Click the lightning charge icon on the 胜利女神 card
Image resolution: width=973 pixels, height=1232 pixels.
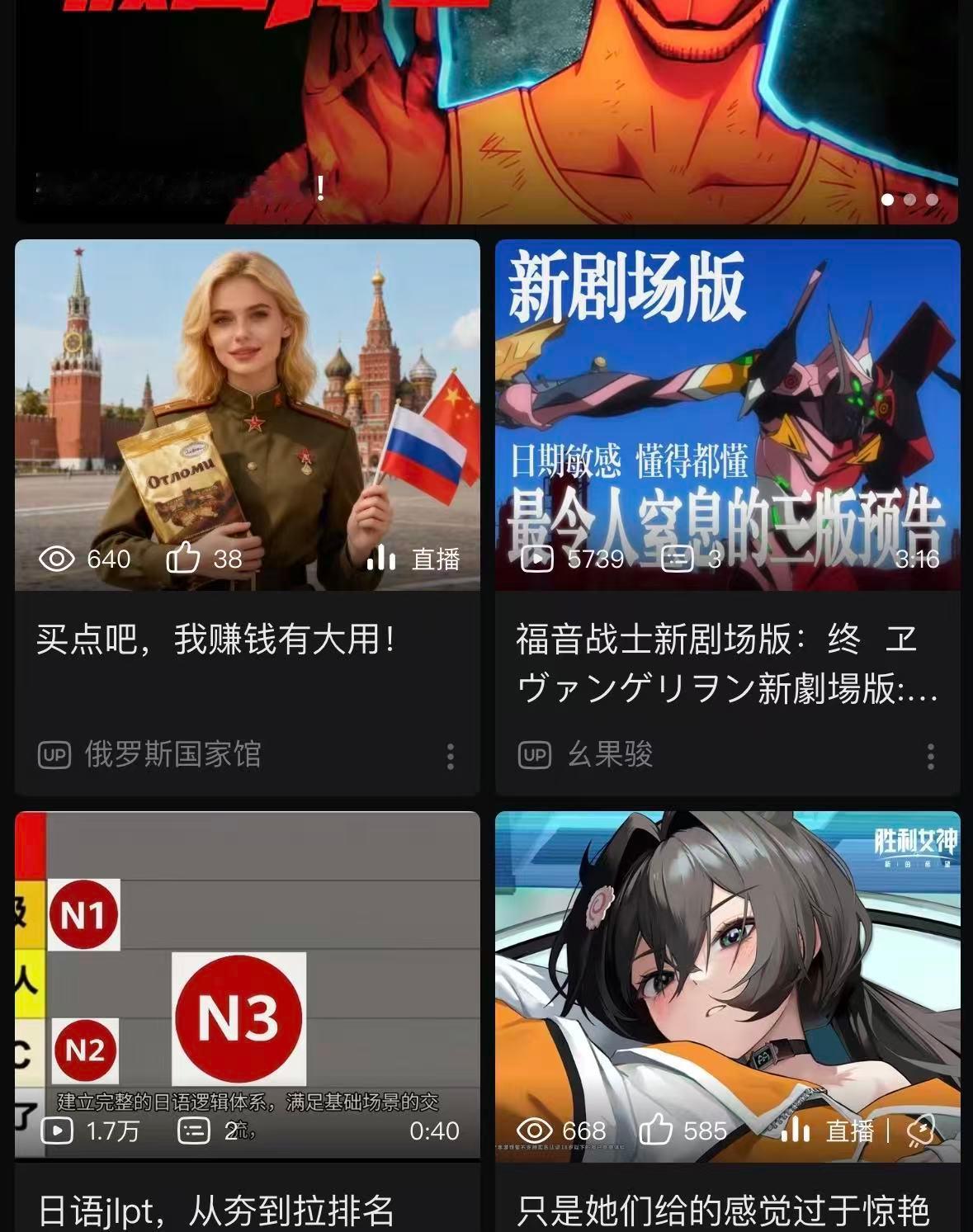pyautogui.click(x=919, y=1132)
